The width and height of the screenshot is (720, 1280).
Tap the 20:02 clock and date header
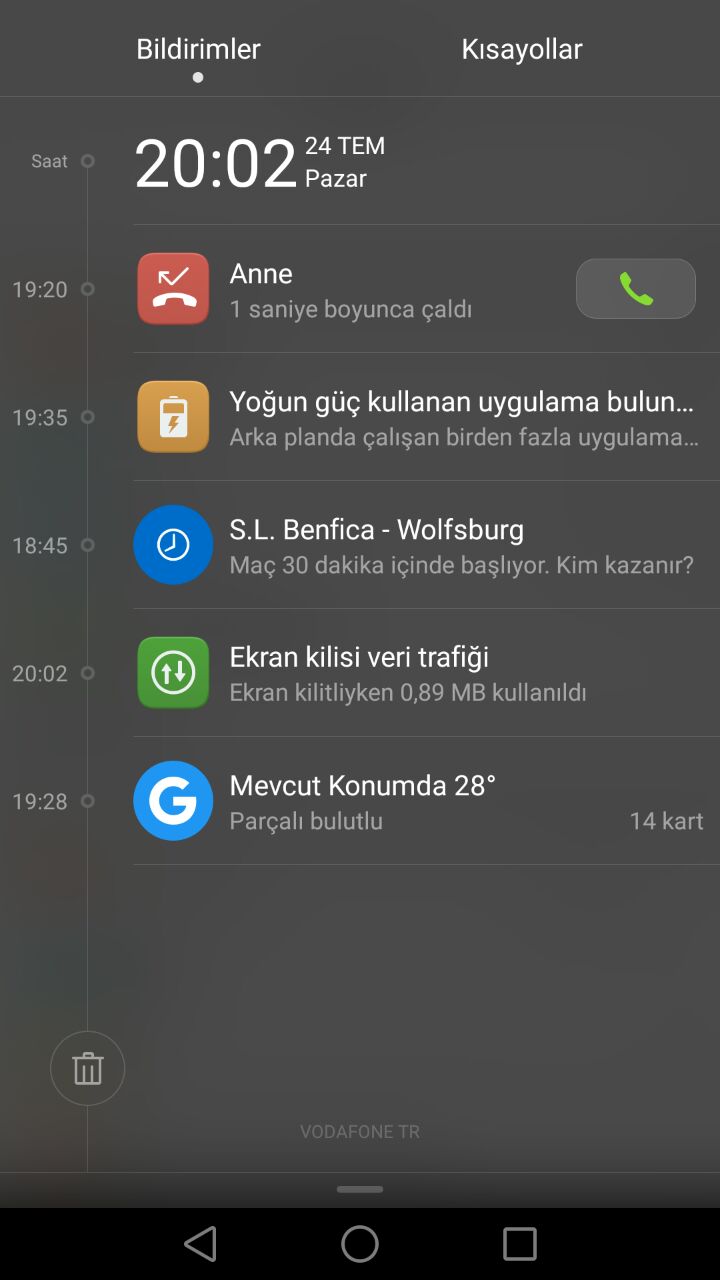(x=260, y=162)
